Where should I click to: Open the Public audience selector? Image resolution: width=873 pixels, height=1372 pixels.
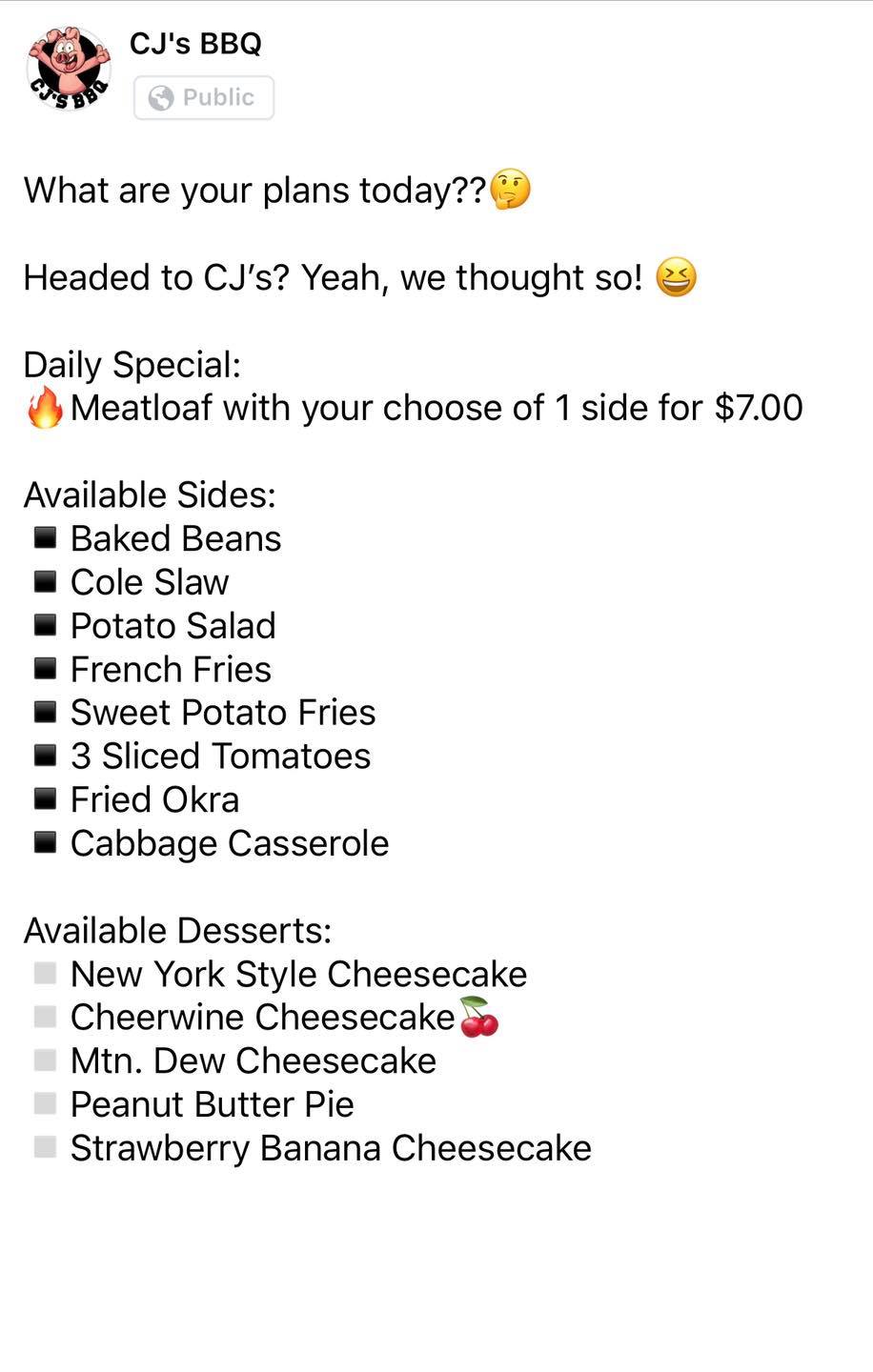[x=203, y=98]
